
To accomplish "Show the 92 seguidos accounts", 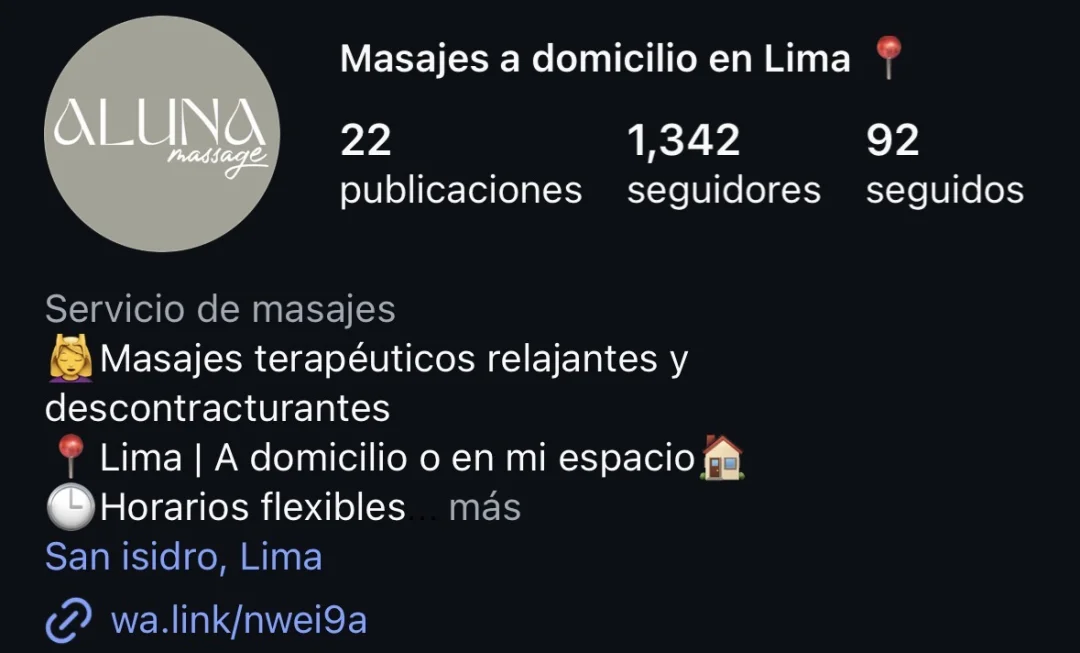I will pos(944,165).
